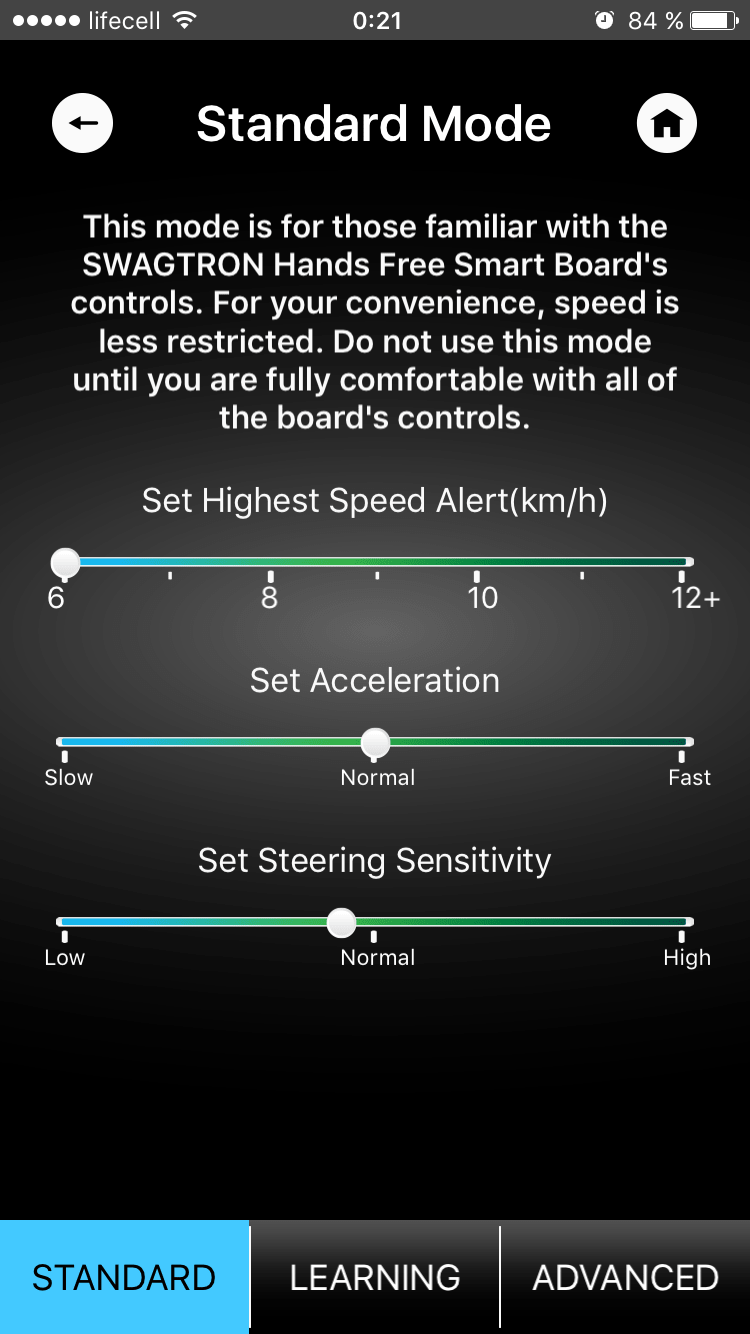Switch to the Learning tab
This screenshot has width=750, height=1334.
click(375, 1277)
